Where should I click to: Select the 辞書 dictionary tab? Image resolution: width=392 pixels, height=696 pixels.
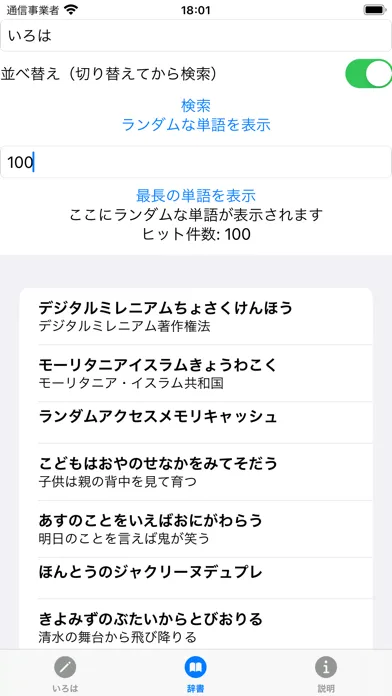(x=196, y=674)
